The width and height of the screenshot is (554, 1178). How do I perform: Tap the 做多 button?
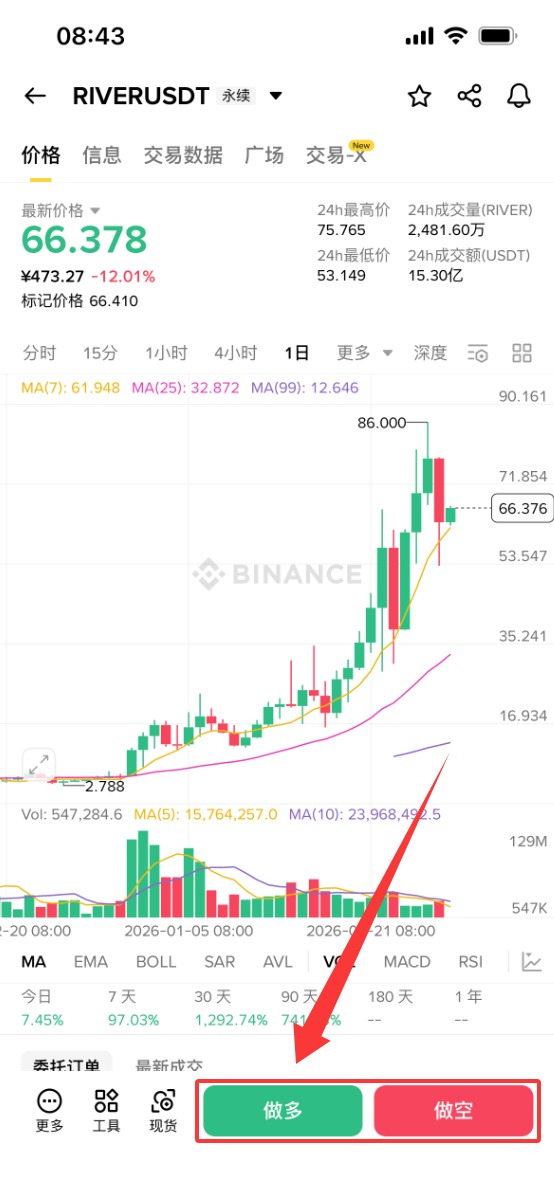[283, 1110]
